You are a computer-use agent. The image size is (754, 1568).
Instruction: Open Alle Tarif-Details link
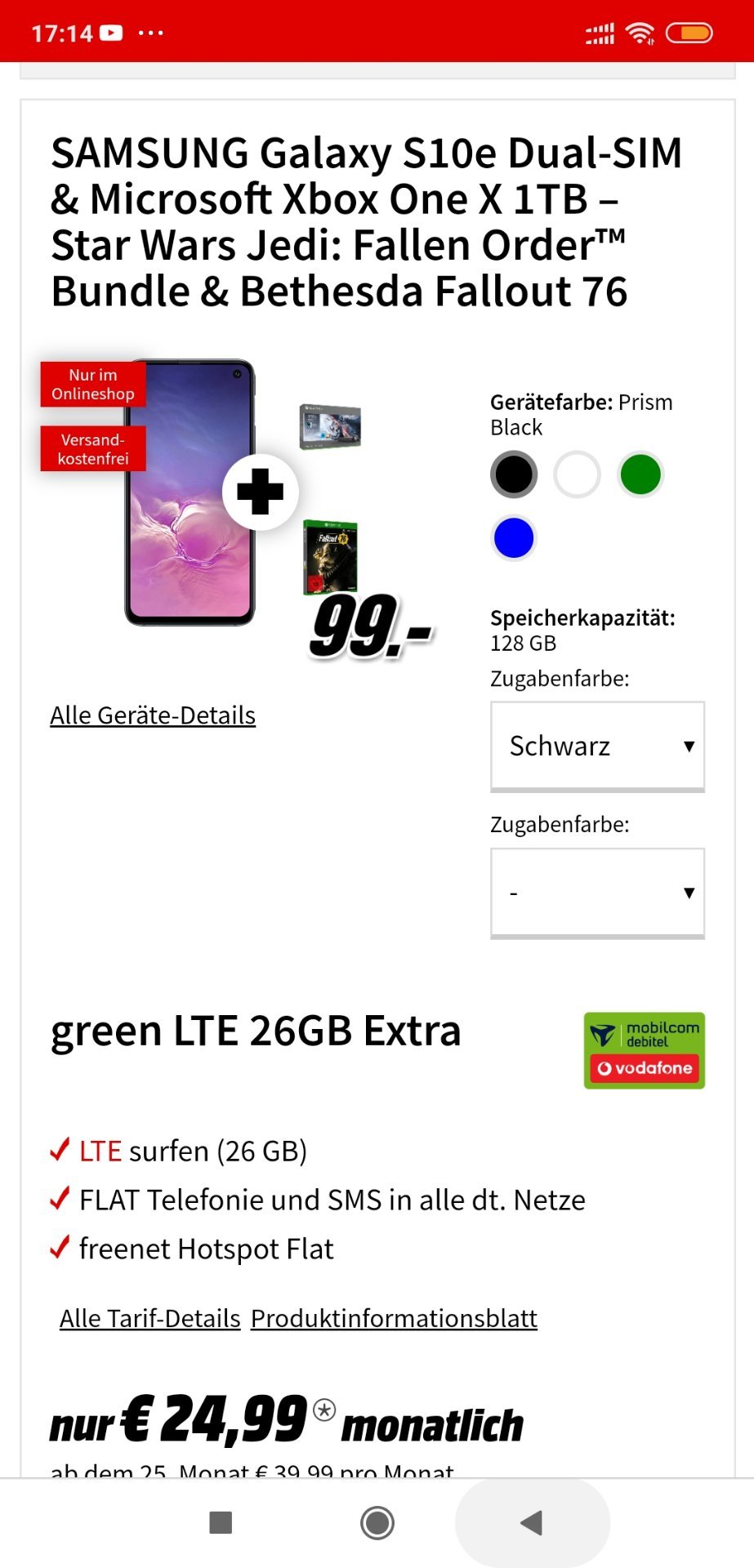click(150, 1318)
